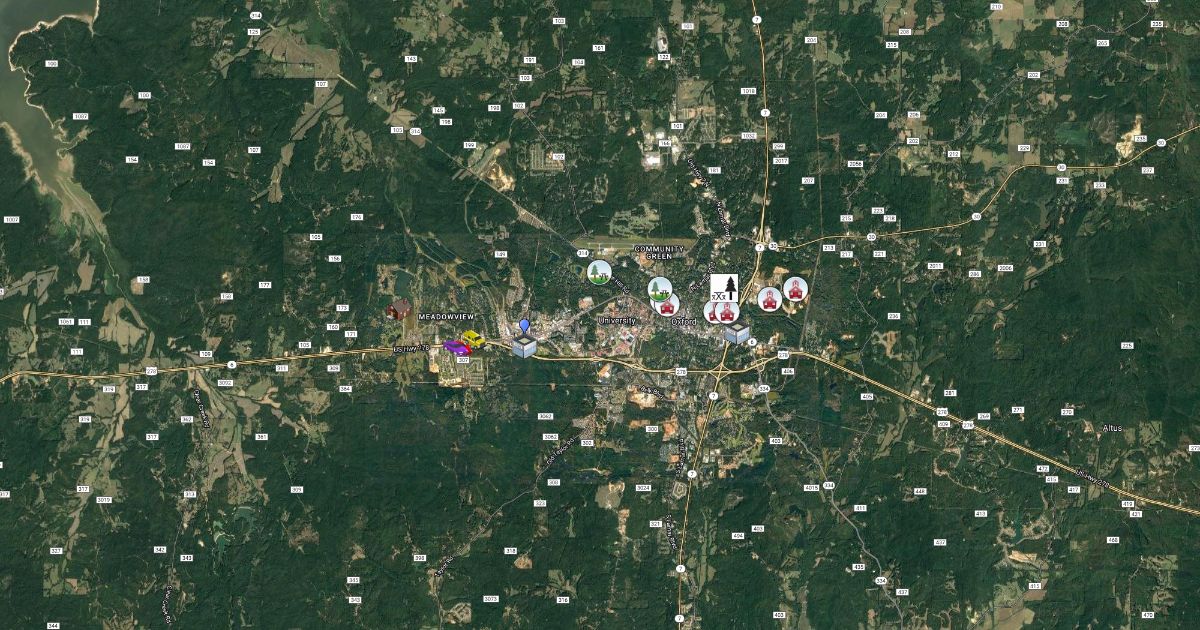Image resolution: width=1200 pixels, height=630 pixels.
Task: Tap the blue location pin
Action: (525, 327)
